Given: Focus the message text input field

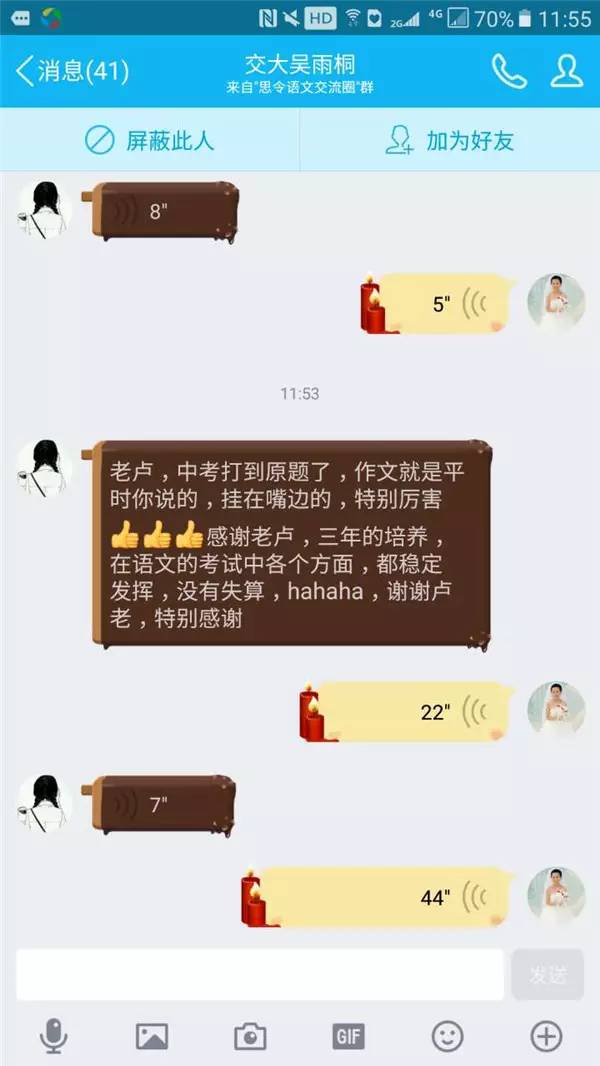Looking at the screenshot, I should pyautogui.click(x=260, y=974).
